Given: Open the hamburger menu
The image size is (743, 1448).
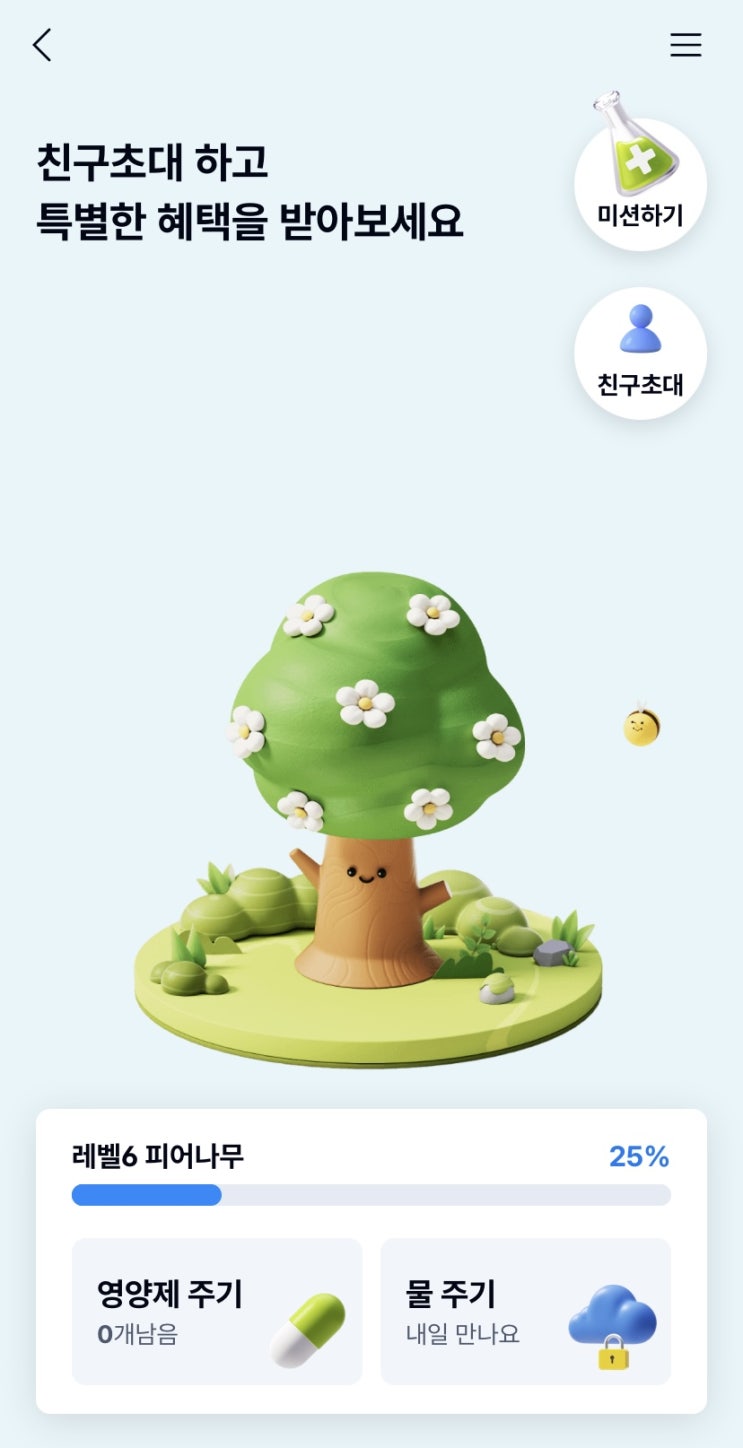Looking at the screenshot, I should pos(685,45).
